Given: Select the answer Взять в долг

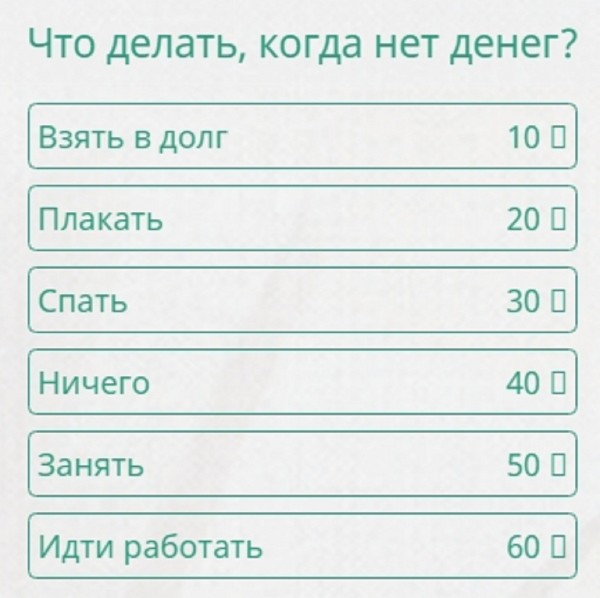Looking at the screenshot, I should click(302, 136).
